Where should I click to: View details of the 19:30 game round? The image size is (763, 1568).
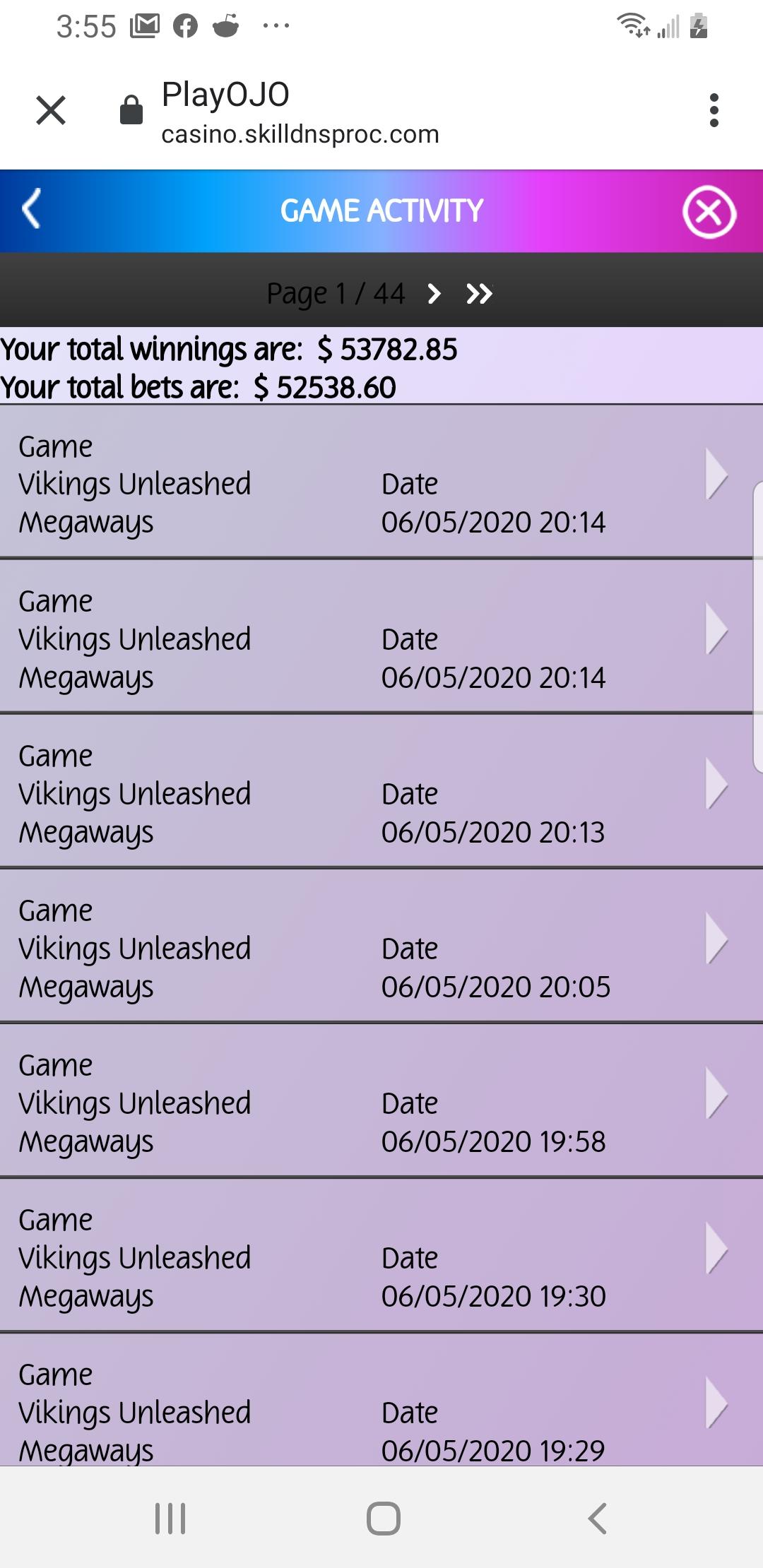click(x=381, y=1256)
